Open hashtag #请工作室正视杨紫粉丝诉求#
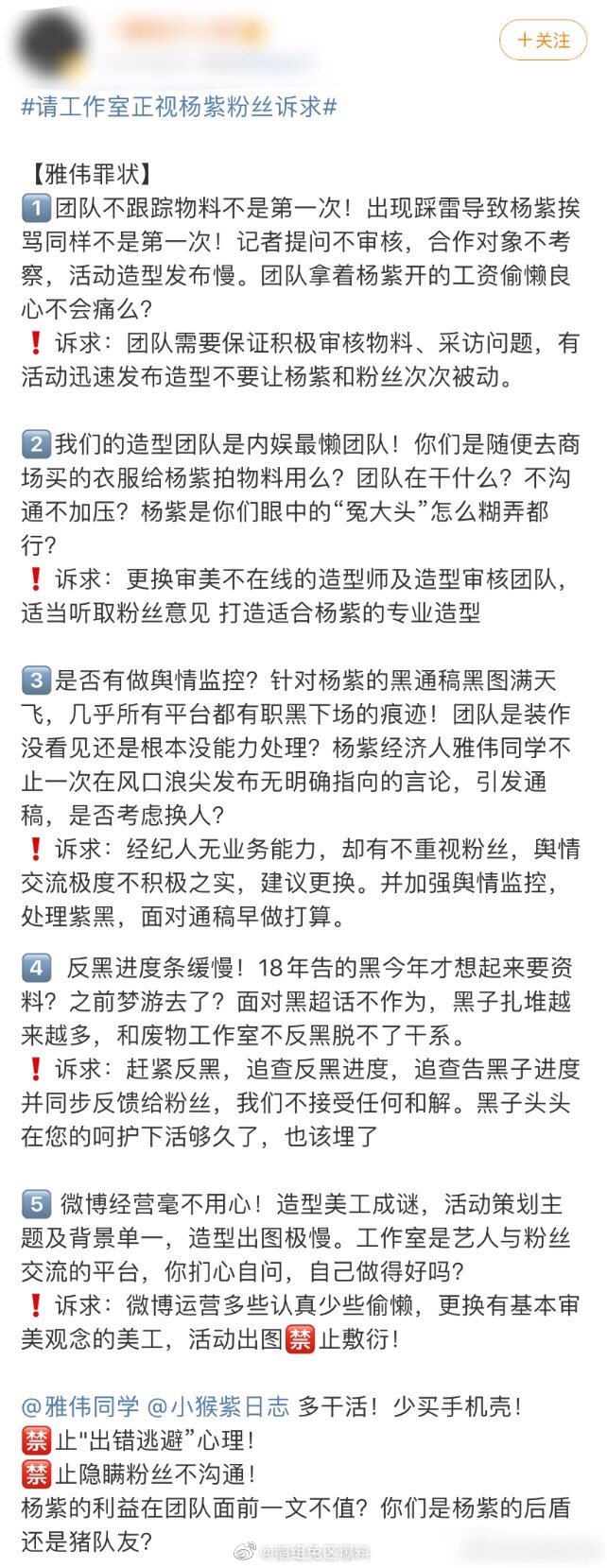Screen dimensions: 607x1568 click(179, 107)
